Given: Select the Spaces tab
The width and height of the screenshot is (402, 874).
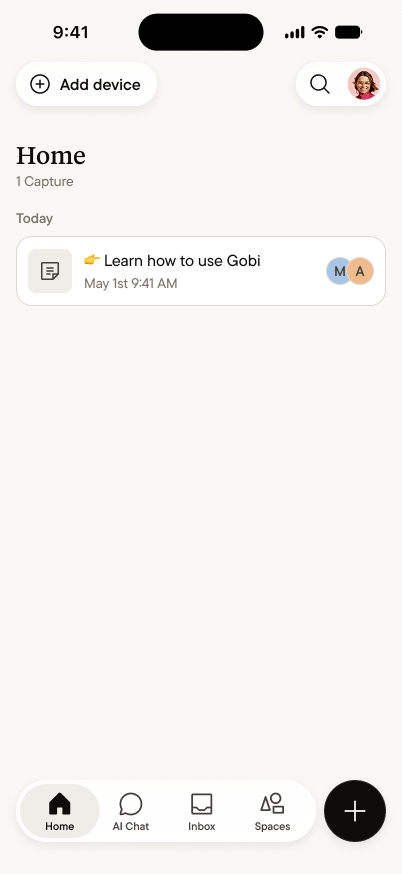Looking at the screenshot, I should point(272,812).
